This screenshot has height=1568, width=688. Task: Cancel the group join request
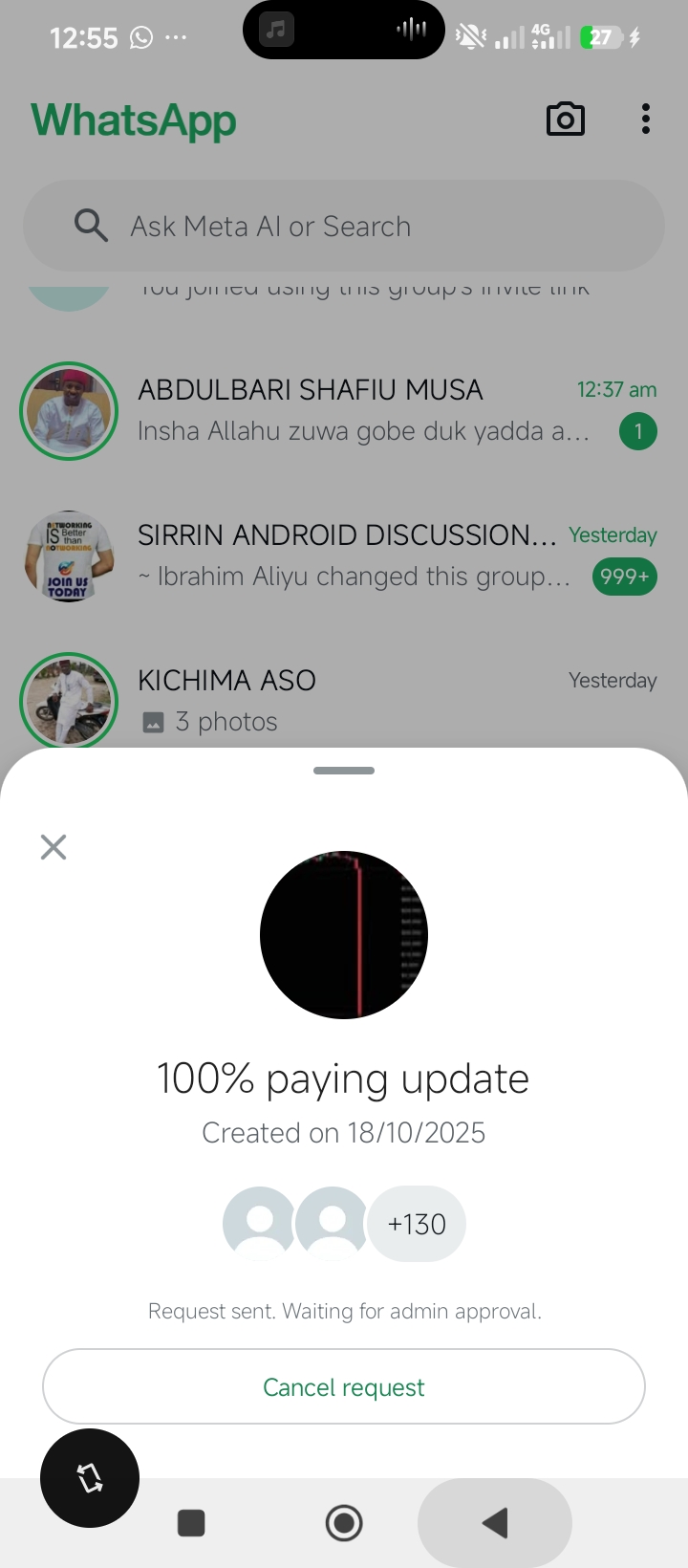(x=344, y=1386)
